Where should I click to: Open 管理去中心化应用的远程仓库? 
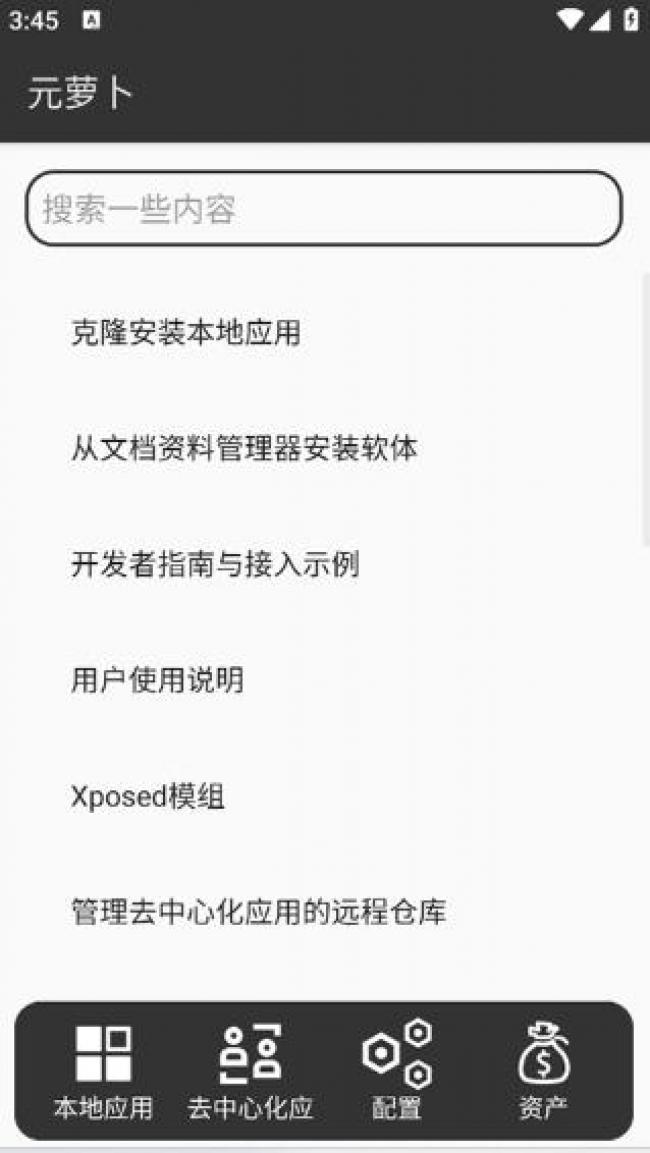258,912
